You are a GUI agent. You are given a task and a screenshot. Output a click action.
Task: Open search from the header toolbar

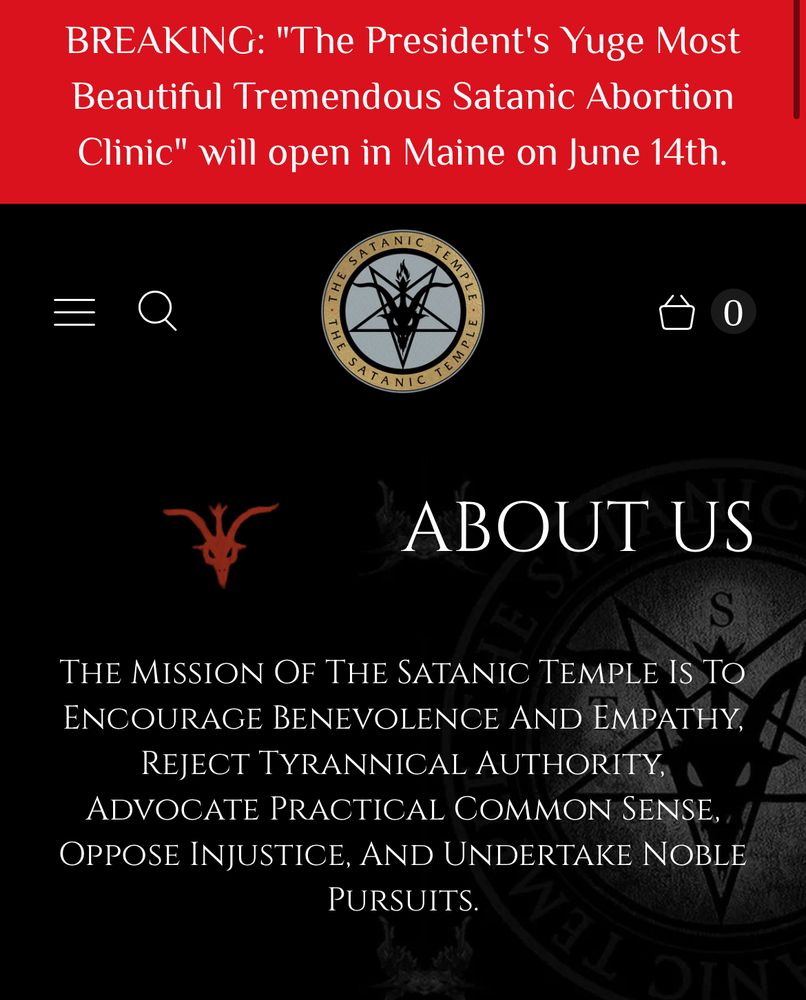tap(158, 312)
